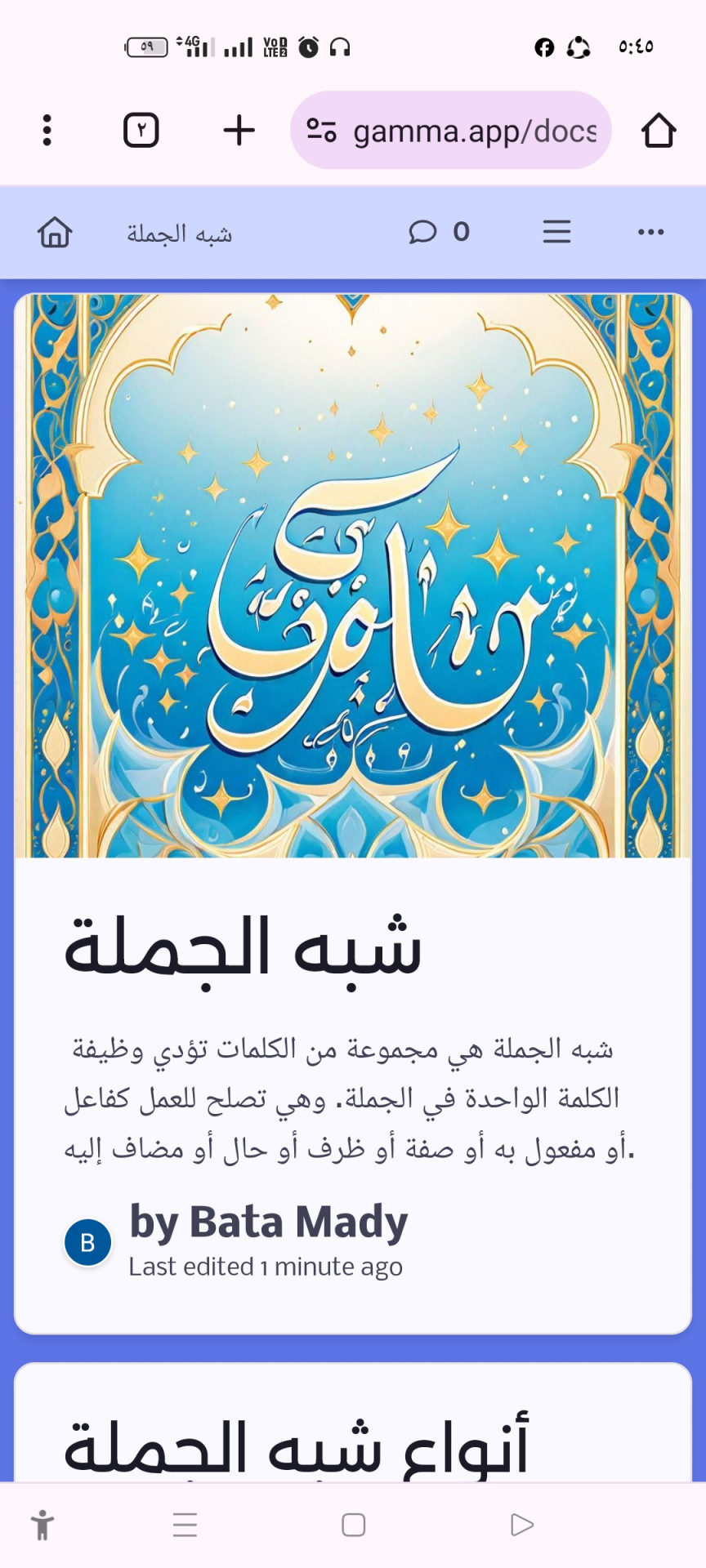Image resolution: width=706 pixels, height=1568 pixels.
Task: Open Gamma's more options ellipsis
Action: click(650, 233)
